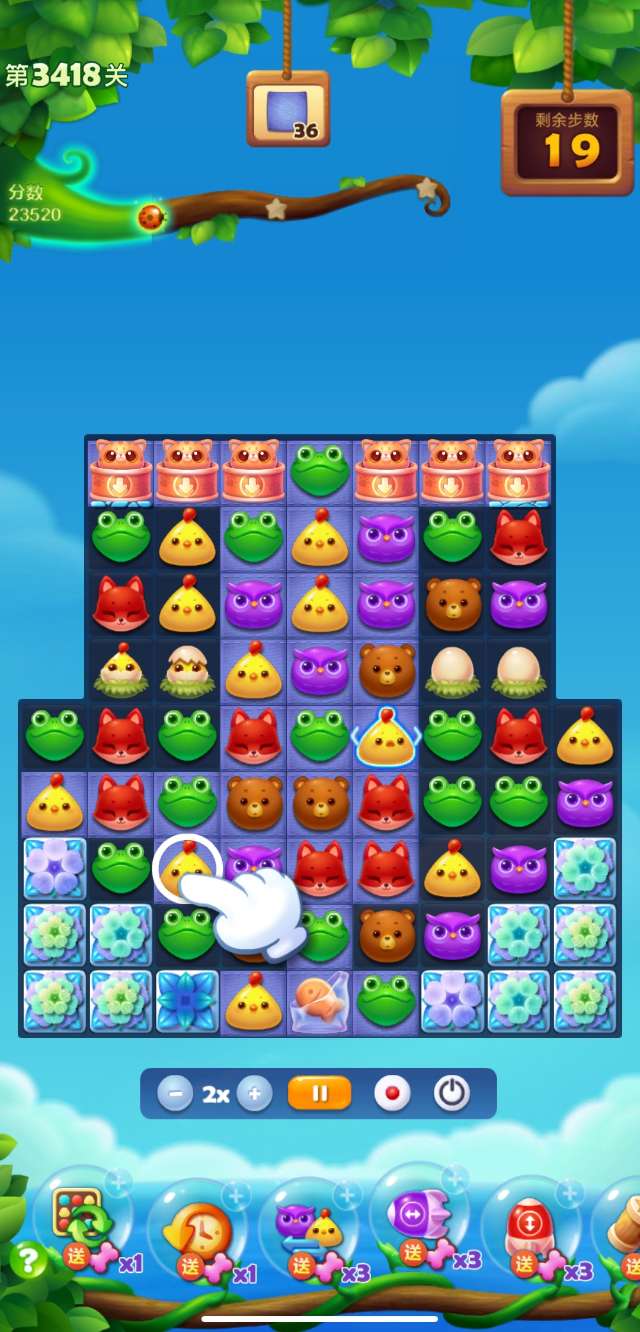Tap the power button to exit
Image resolution: width=640 pixels, height=1332 pixels.
click(x=452, y=1094)
